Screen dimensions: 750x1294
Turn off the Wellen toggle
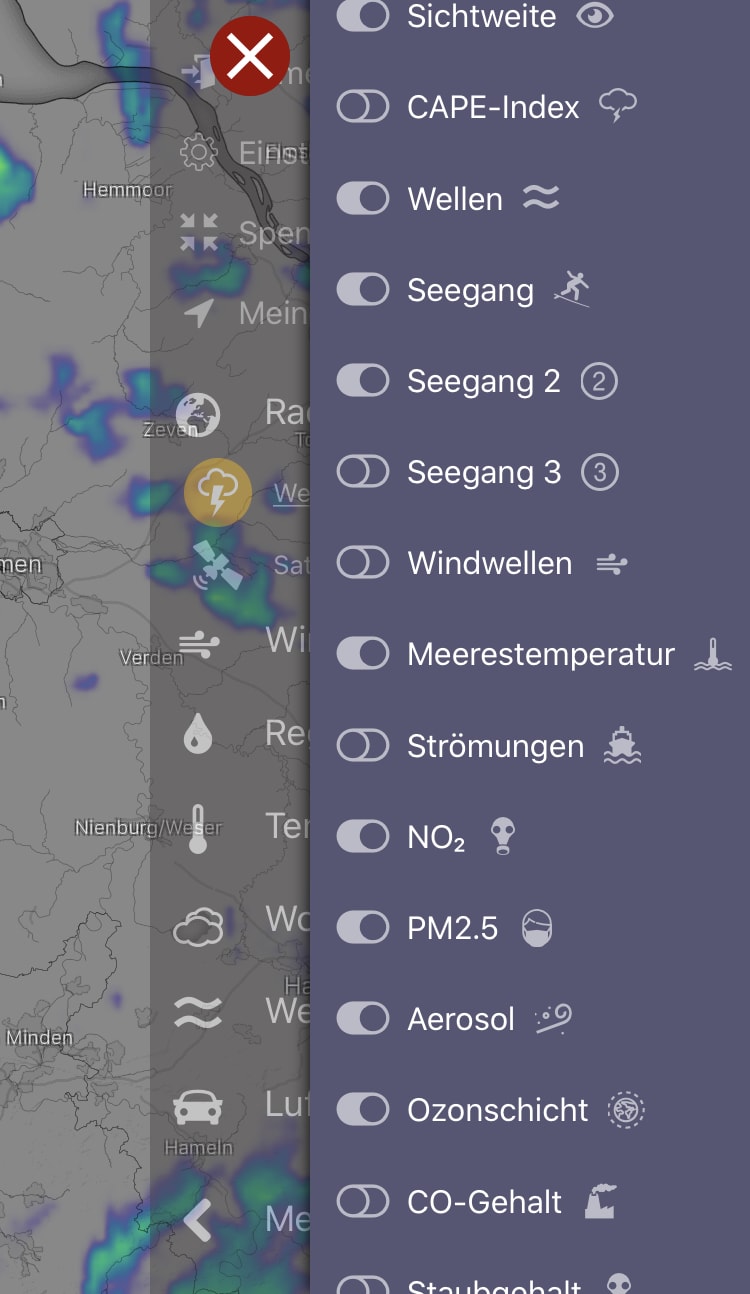[x=363, y=198]
